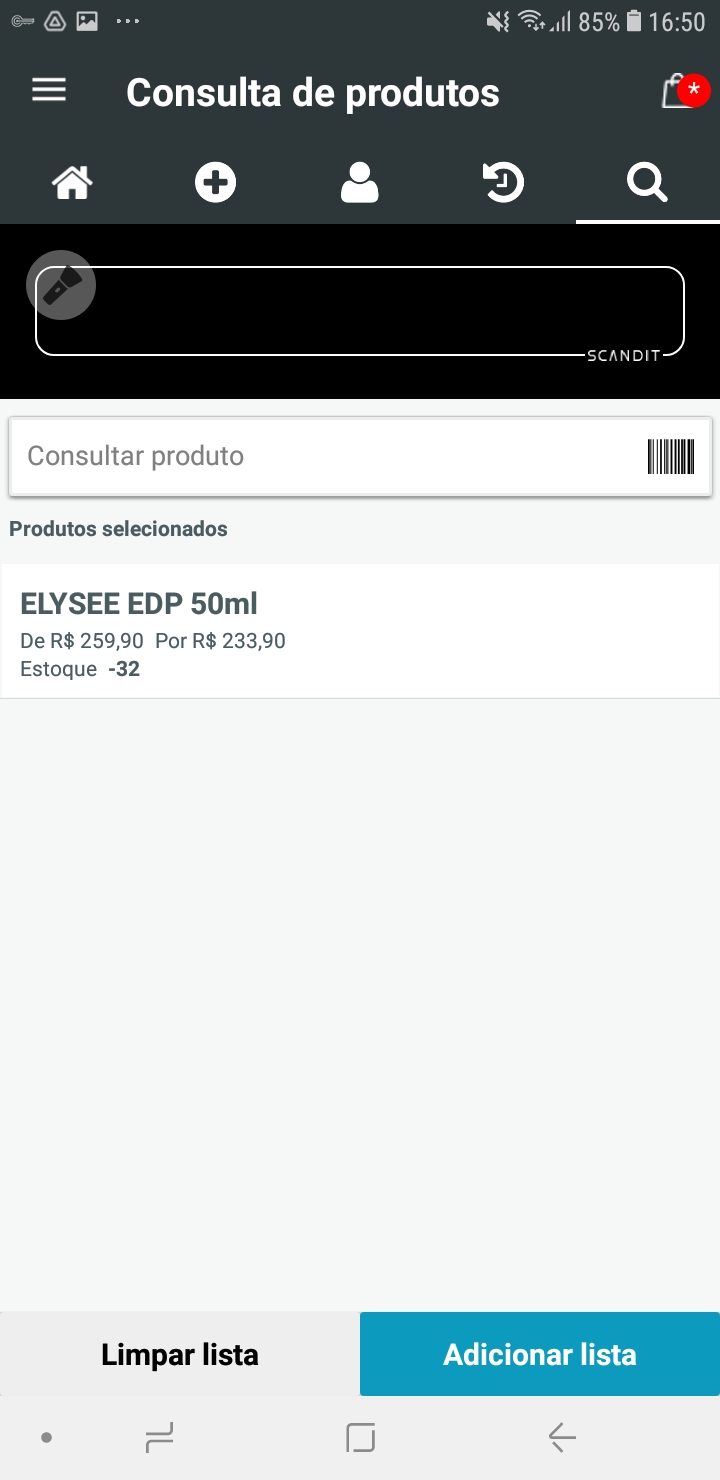Open the hamburger drawer menu

click(49, 90)
